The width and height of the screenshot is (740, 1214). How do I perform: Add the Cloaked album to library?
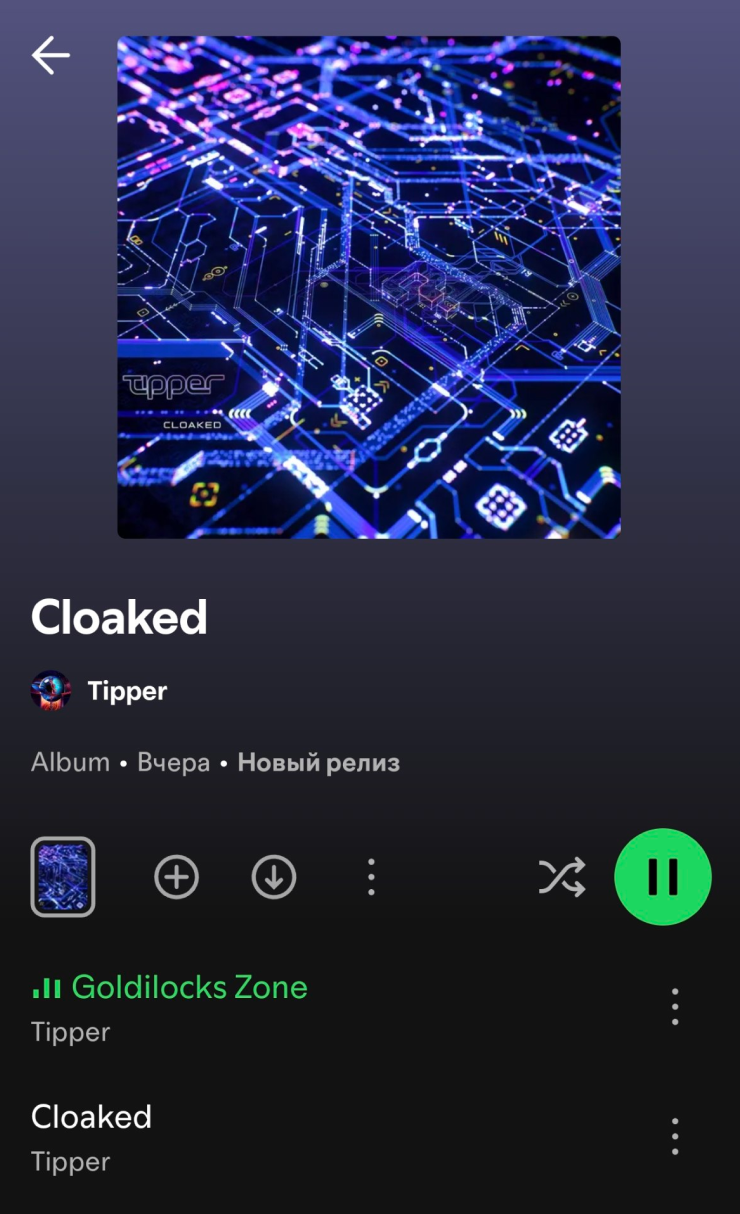[x=177, y=877]
